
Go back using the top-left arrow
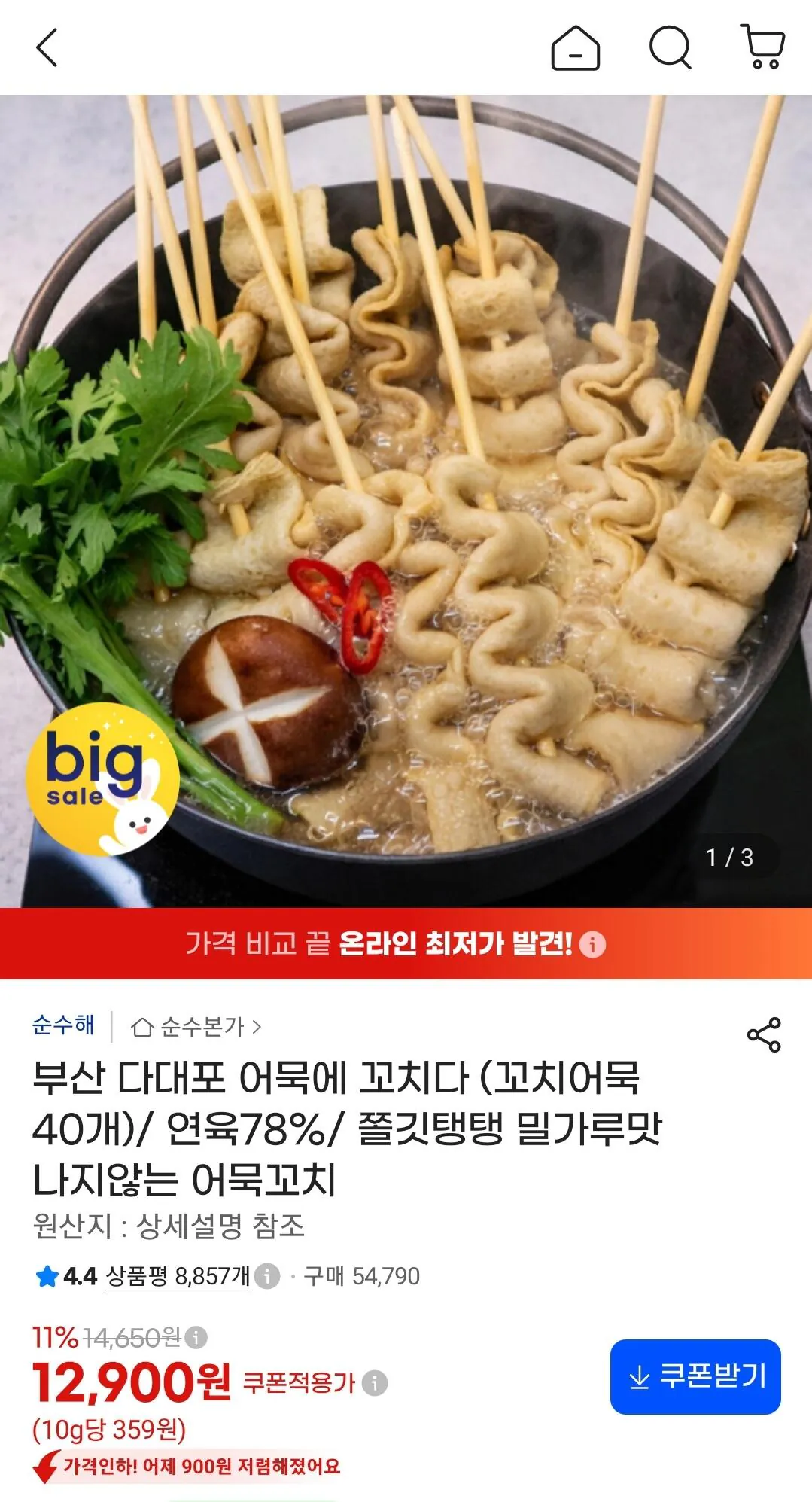47,47
